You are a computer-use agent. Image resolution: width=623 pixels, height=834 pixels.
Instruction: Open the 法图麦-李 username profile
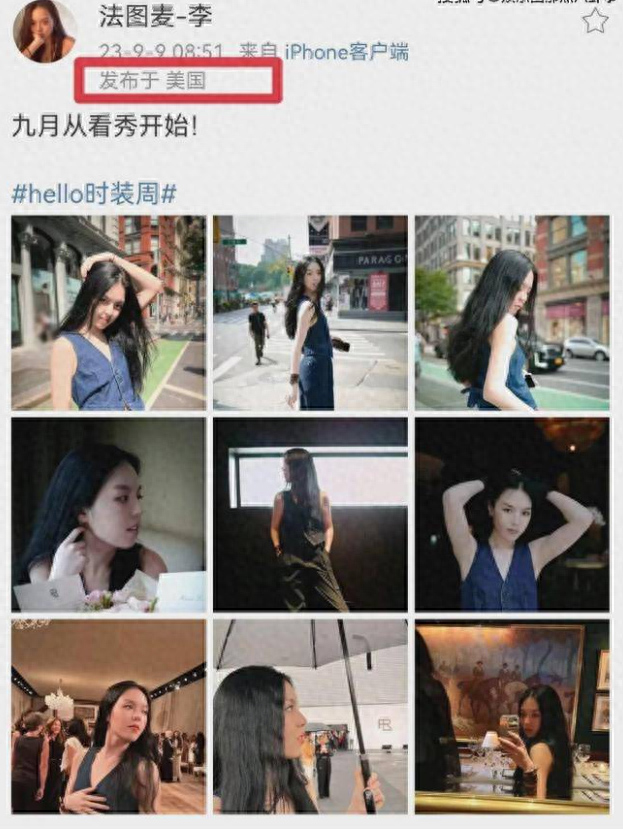coord(156,15)
